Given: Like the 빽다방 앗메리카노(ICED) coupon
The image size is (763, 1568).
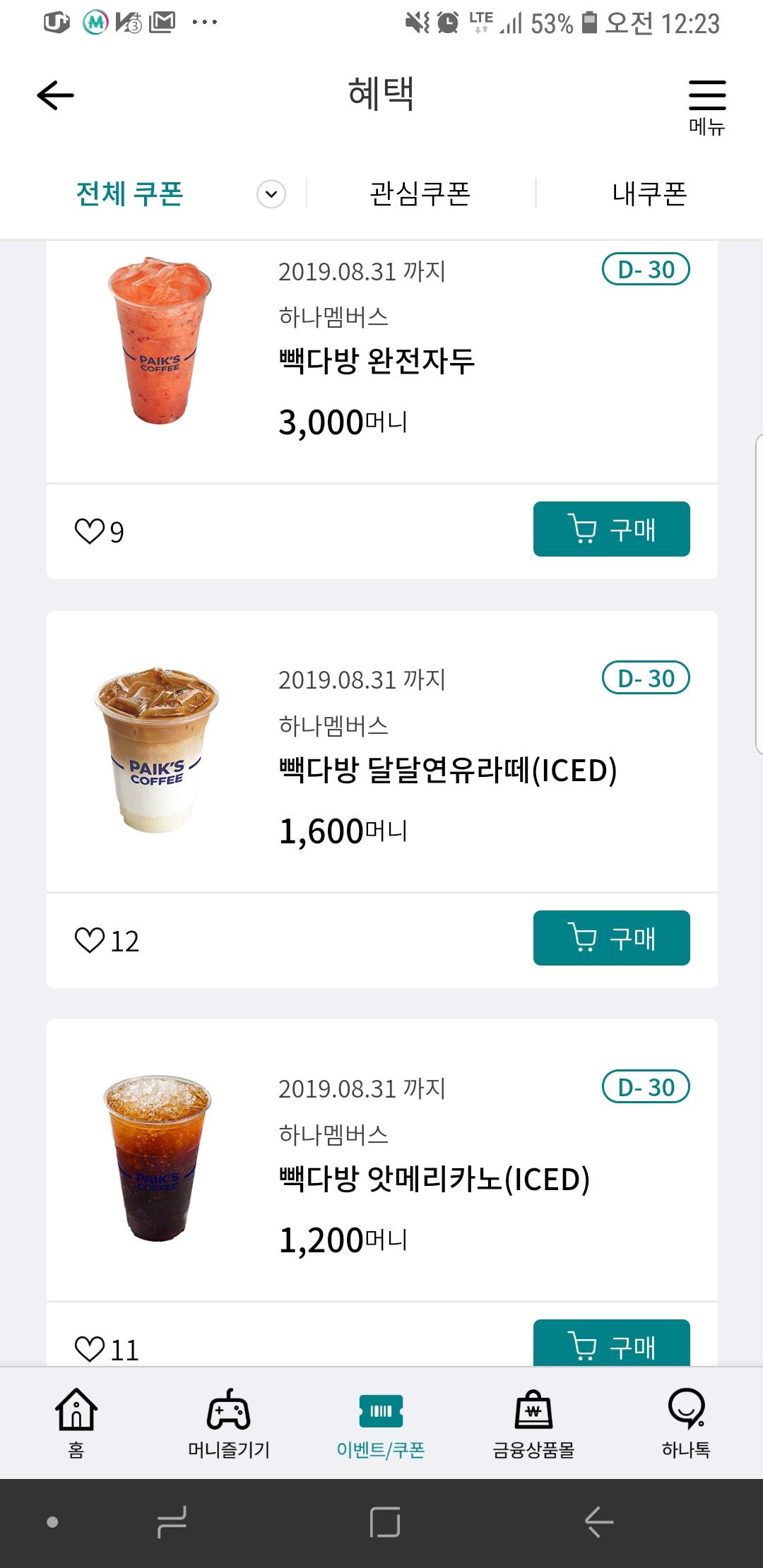Looking at the screenshot, I should [x=90, y=1348].
